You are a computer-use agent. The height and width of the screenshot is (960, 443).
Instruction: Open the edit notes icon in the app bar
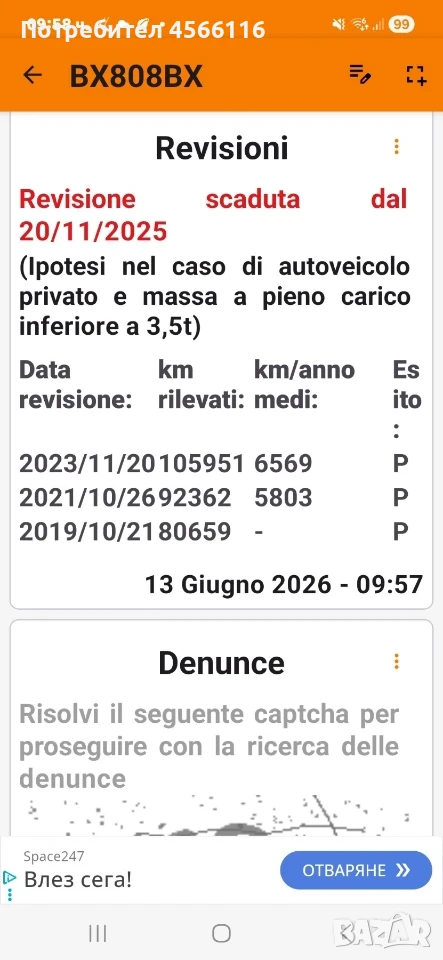click(360, 74)
